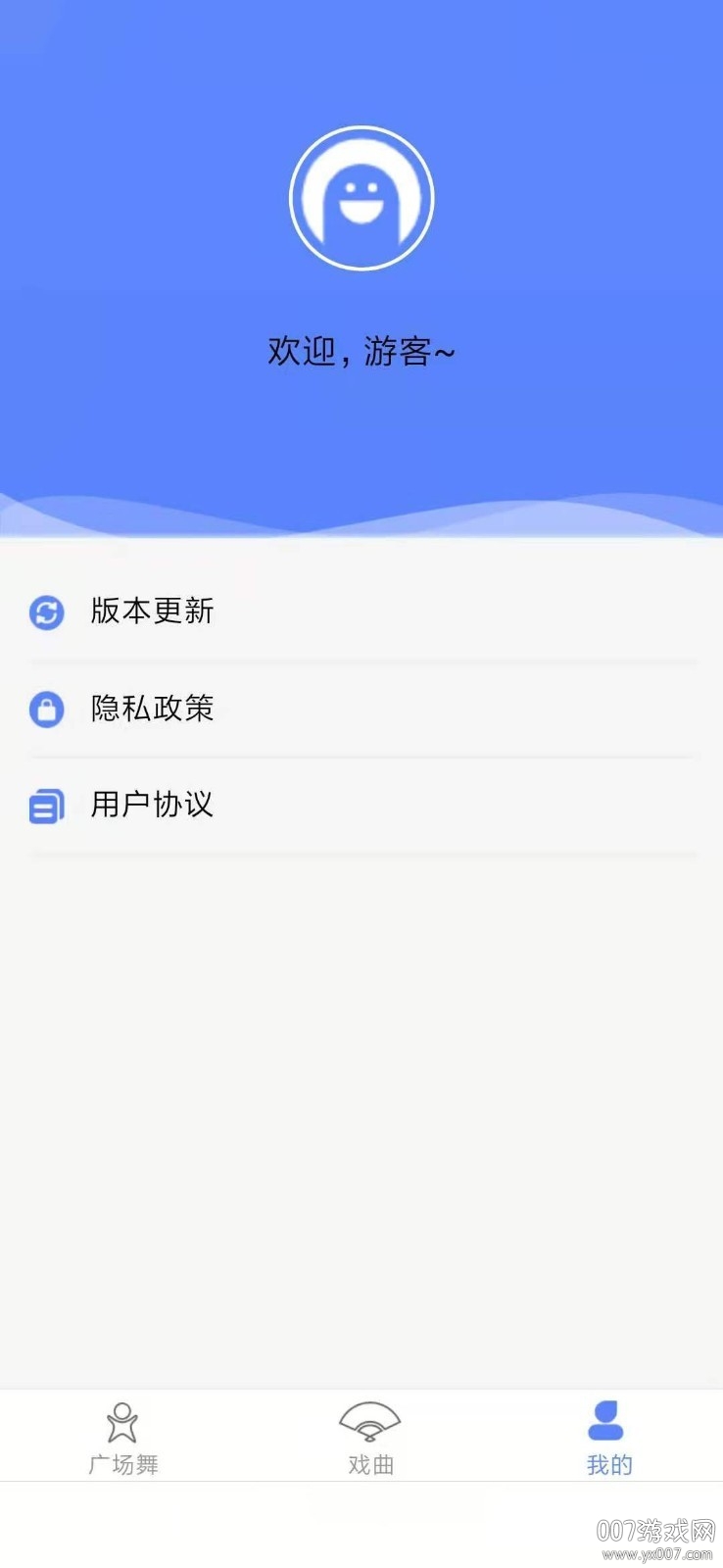View the 用户协议 user agreement

[152, 805]
